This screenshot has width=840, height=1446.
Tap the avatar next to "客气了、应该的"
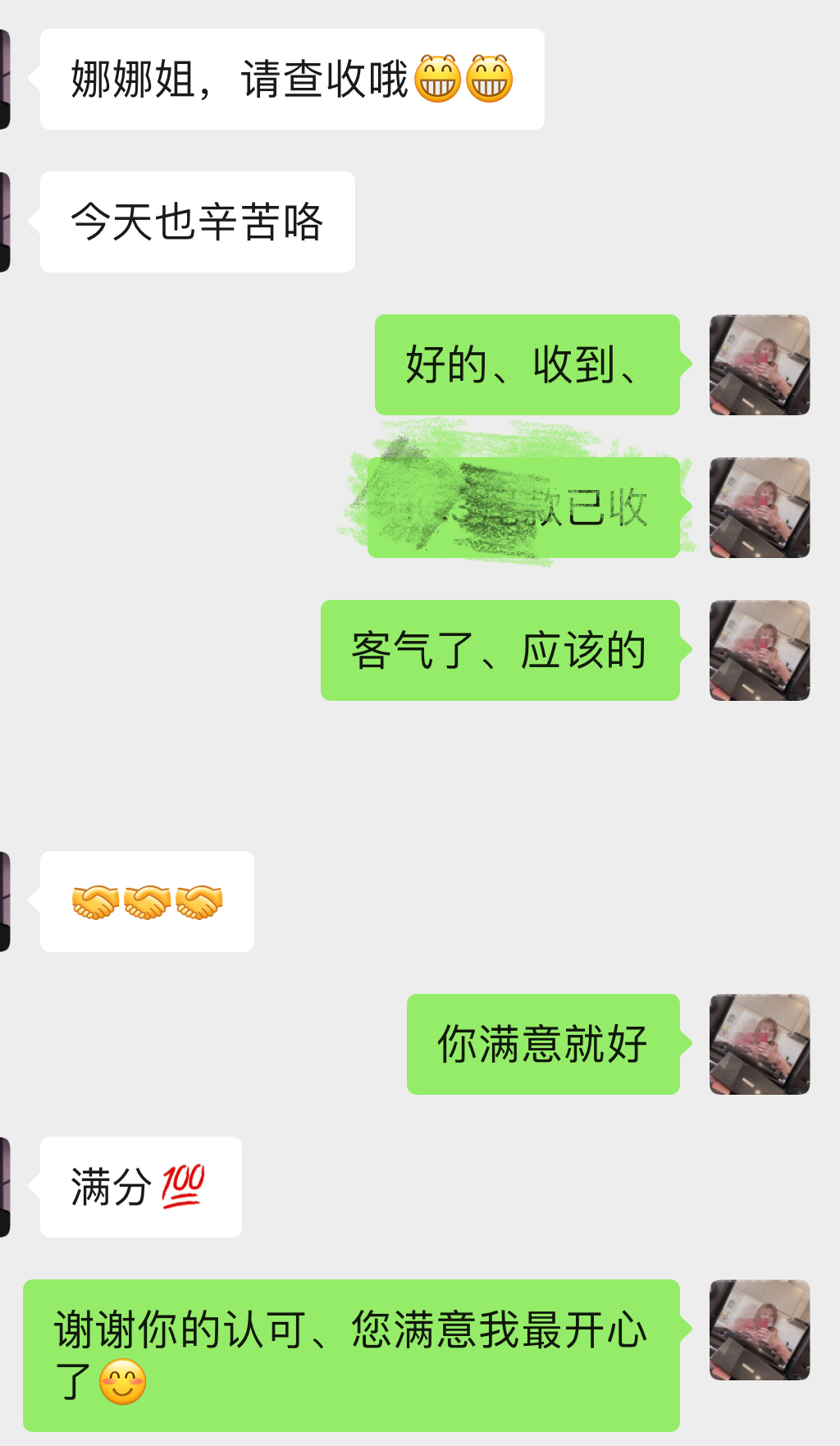760,651
